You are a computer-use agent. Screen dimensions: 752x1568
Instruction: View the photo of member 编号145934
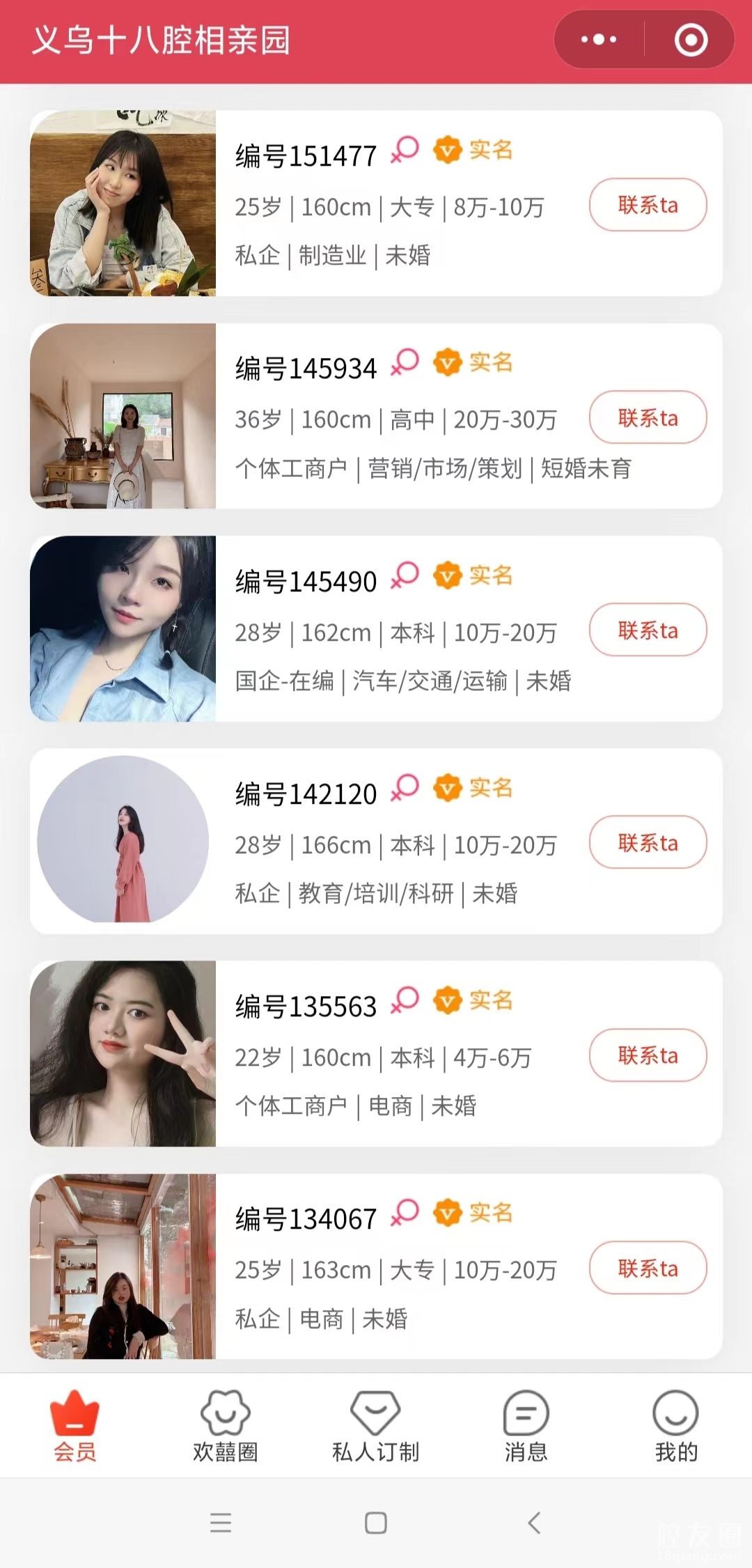(123, 416)
